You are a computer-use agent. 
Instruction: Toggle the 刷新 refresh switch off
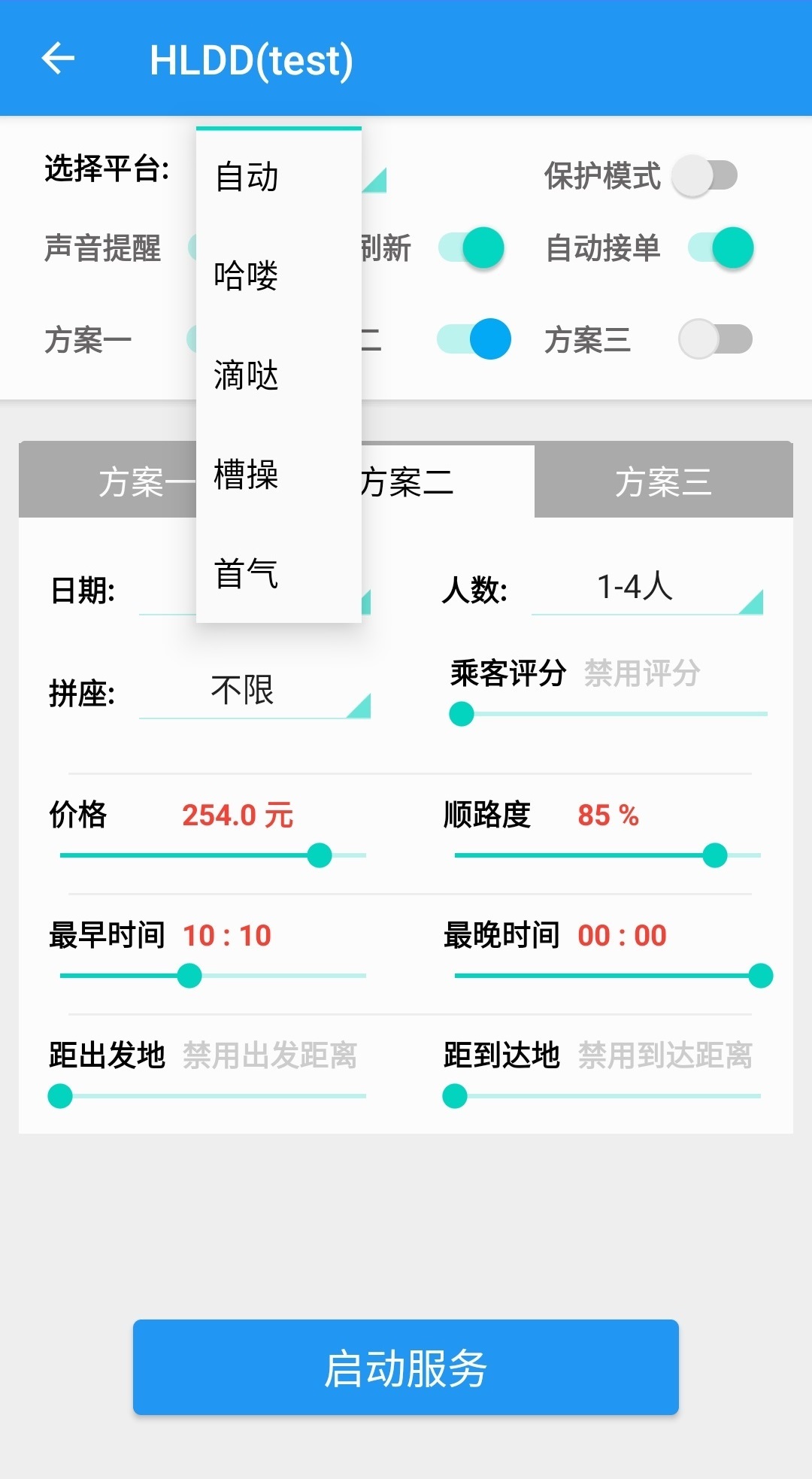coord(471,247)
